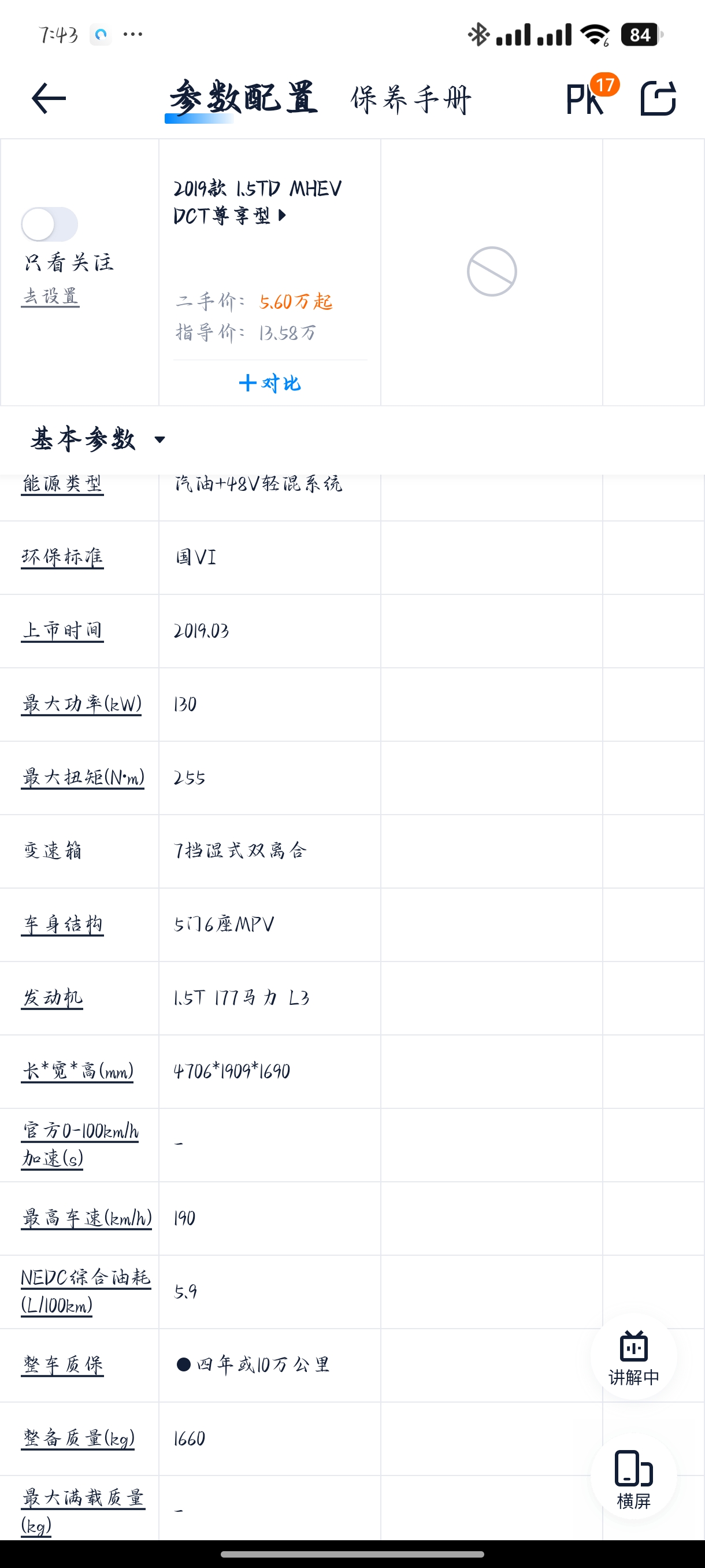Share this page via share icon

(x=659, y=98)
